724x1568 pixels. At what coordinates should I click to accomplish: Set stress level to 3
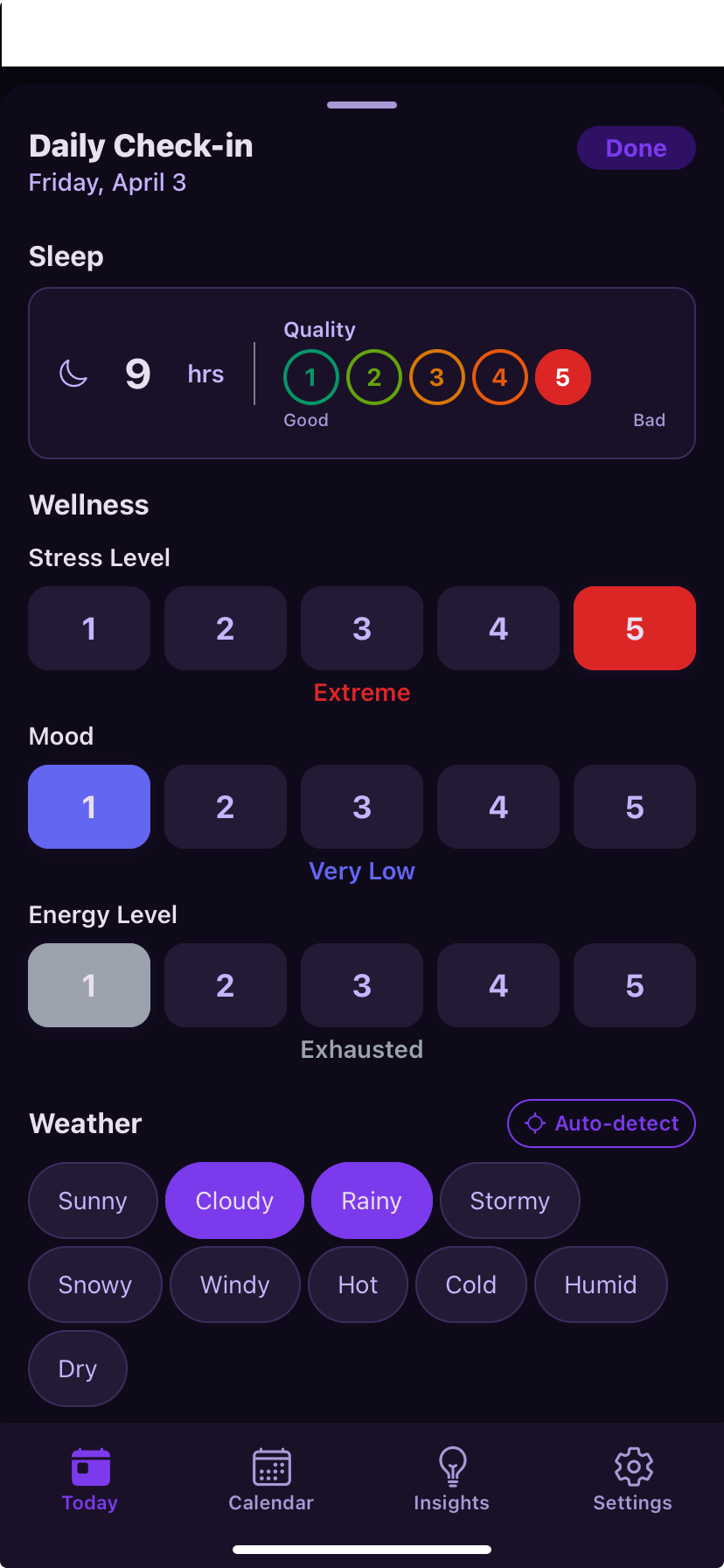(361, 627)
